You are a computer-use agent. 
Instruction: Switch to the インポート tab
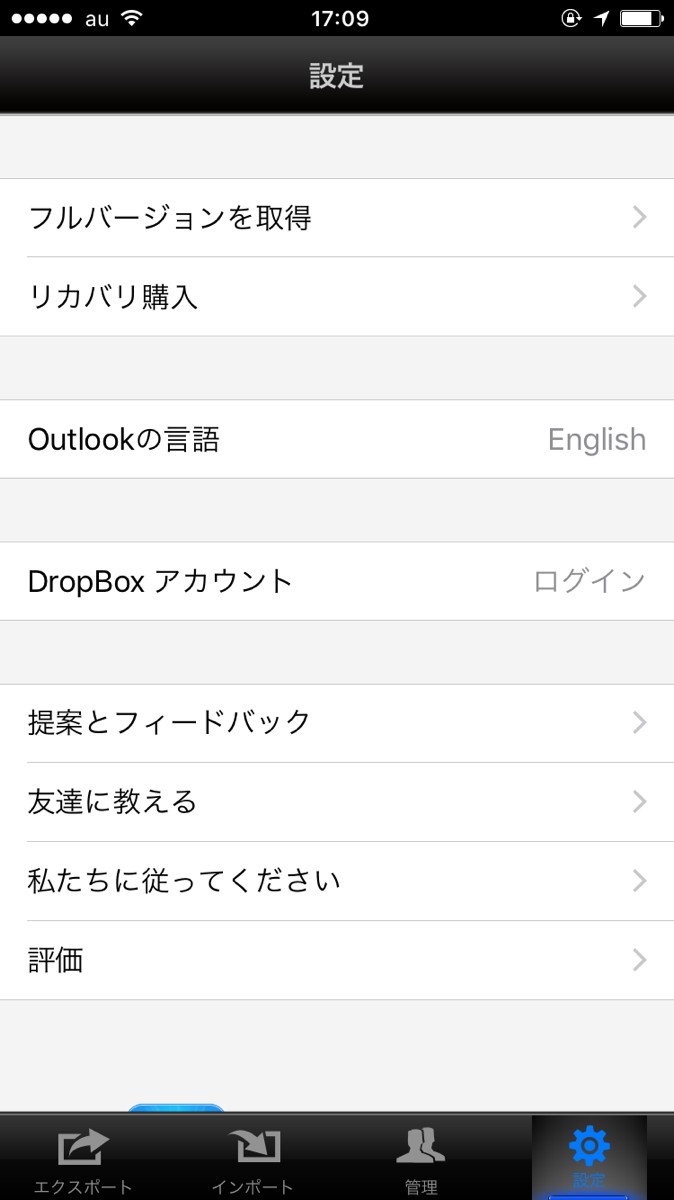[252, 1158]
